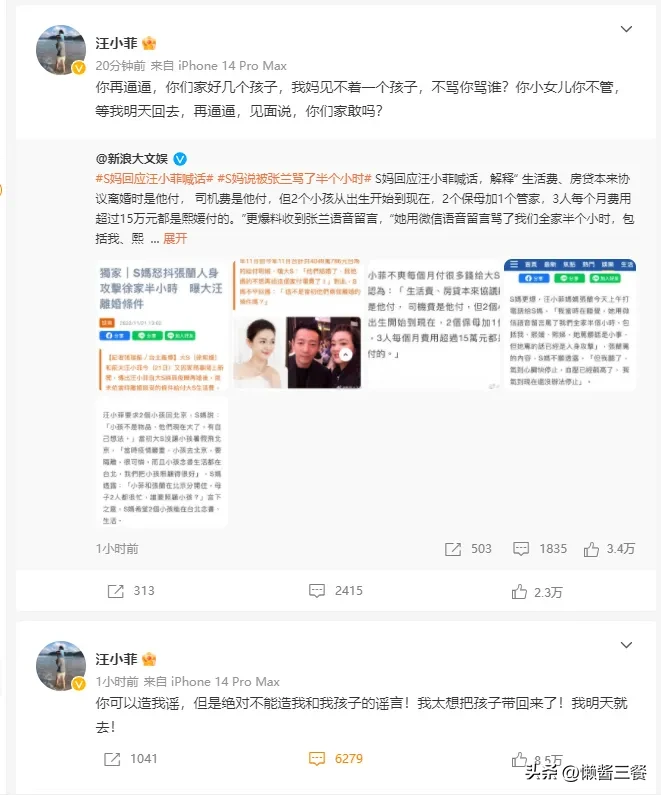Share the first post with 313 reposts
The image size is (661, 795).
(130, 591)
